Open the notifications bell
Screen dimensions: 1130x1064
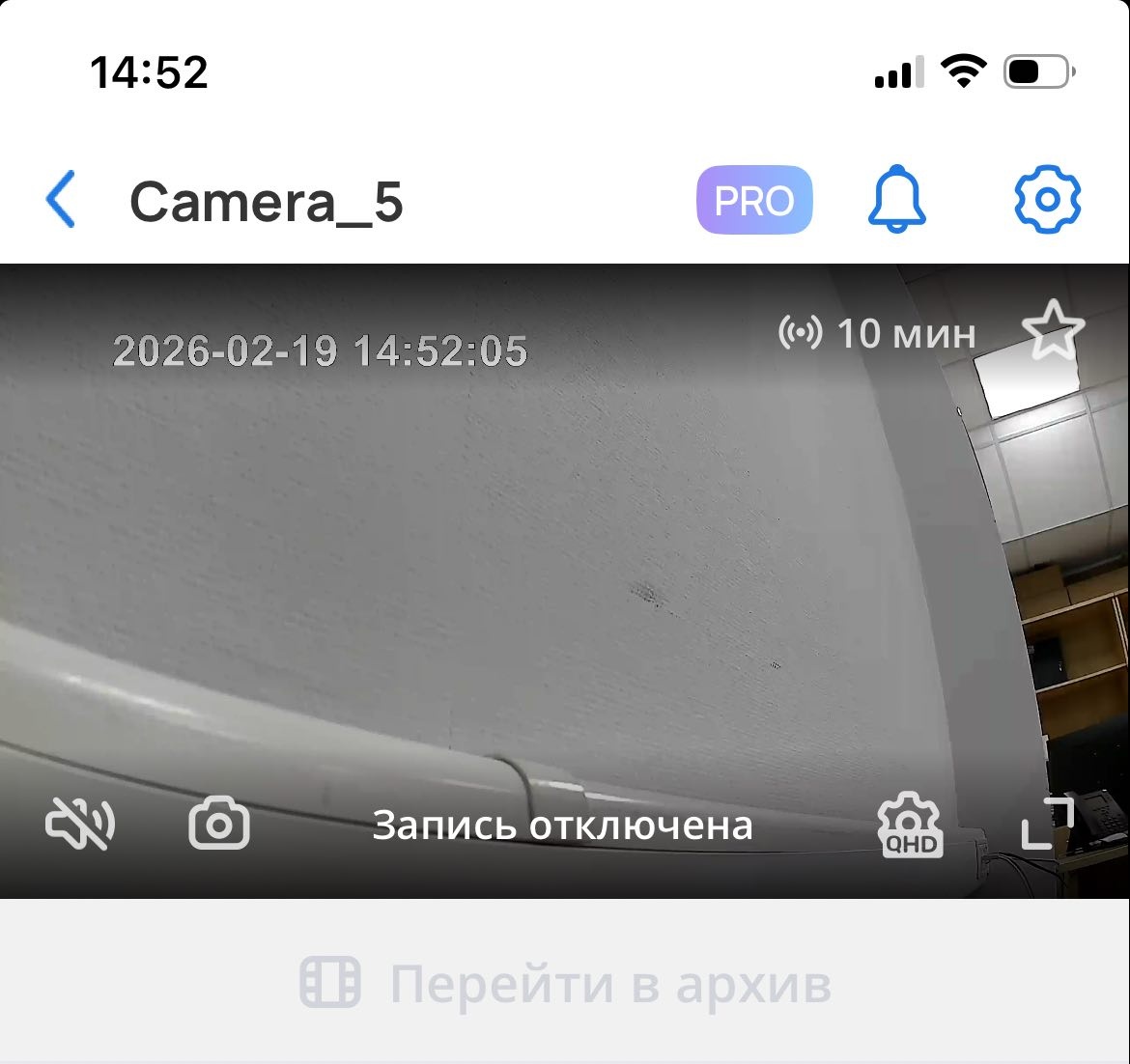[897, 200]
